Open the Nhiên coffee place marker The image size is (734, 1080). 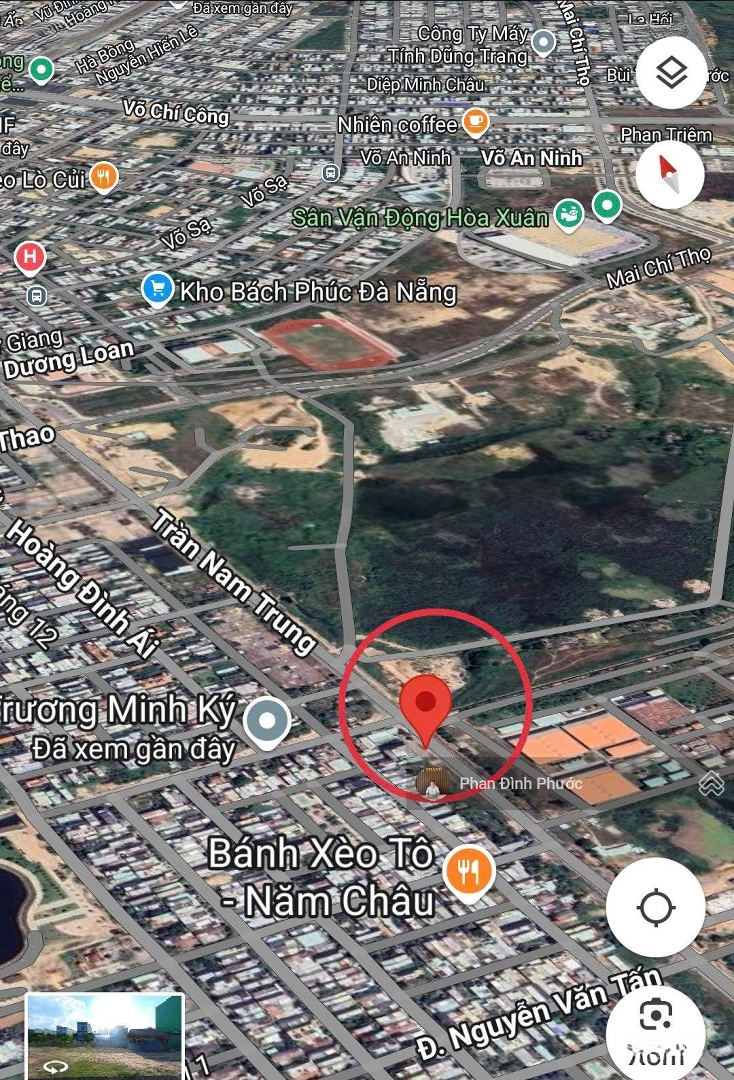click(475, 123)
